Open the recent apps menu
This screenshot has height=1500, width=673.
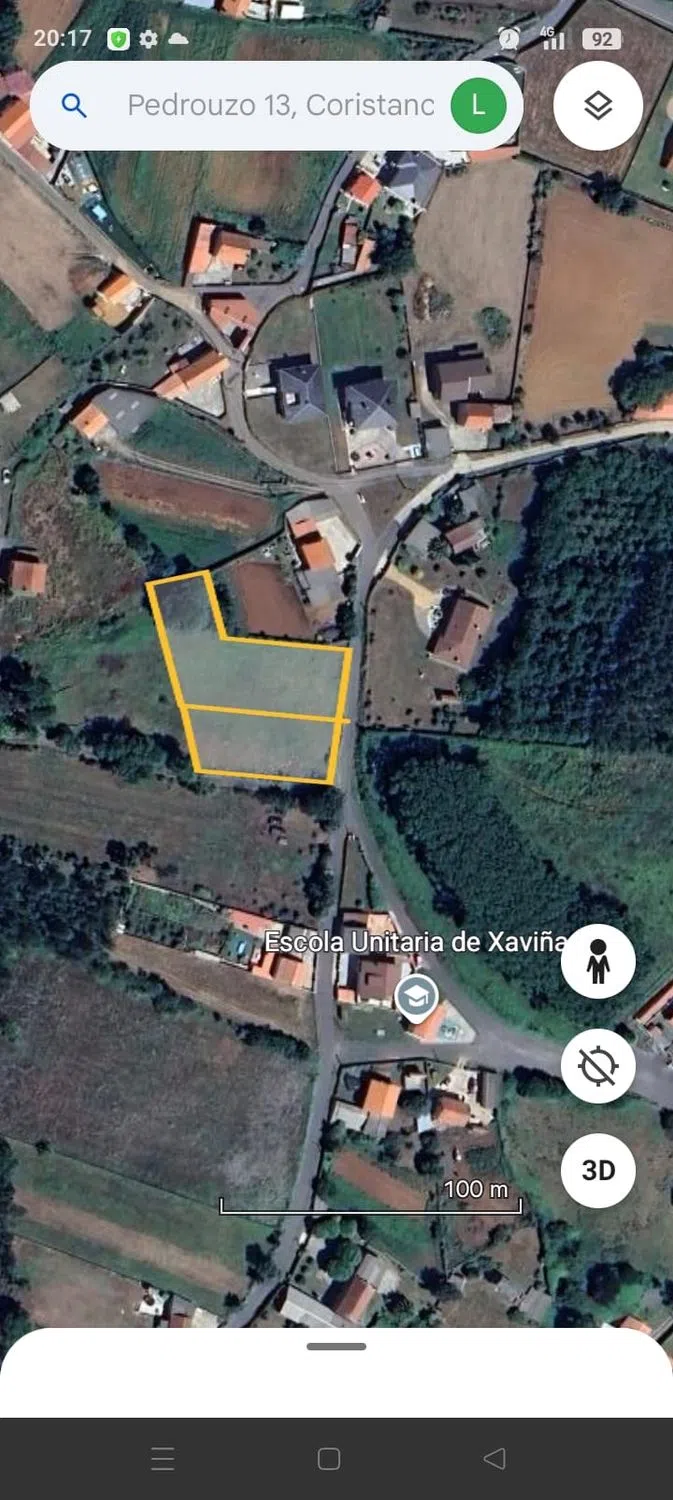pyautogui.click(x=163, y=1458)
